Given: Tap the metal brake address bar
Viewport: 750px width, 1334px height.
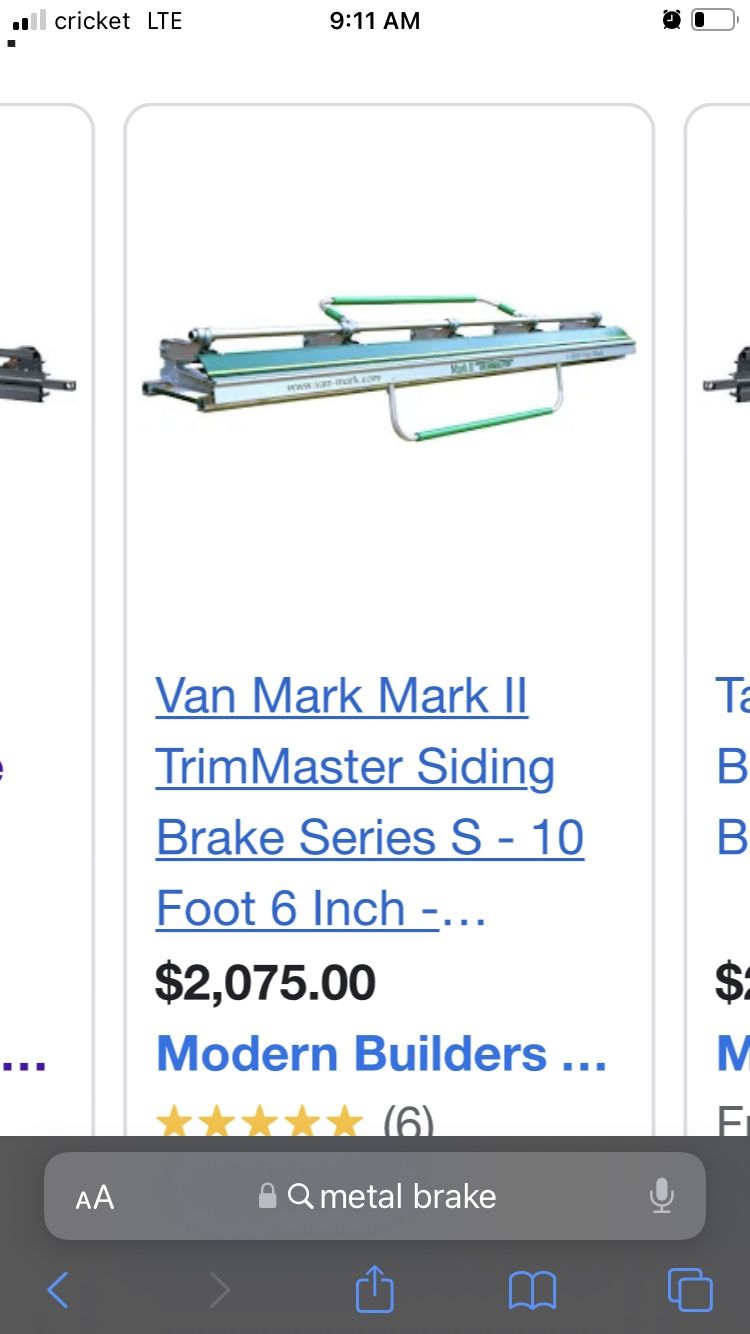Looking at the screenshot, I should [x=392, y=1196].
